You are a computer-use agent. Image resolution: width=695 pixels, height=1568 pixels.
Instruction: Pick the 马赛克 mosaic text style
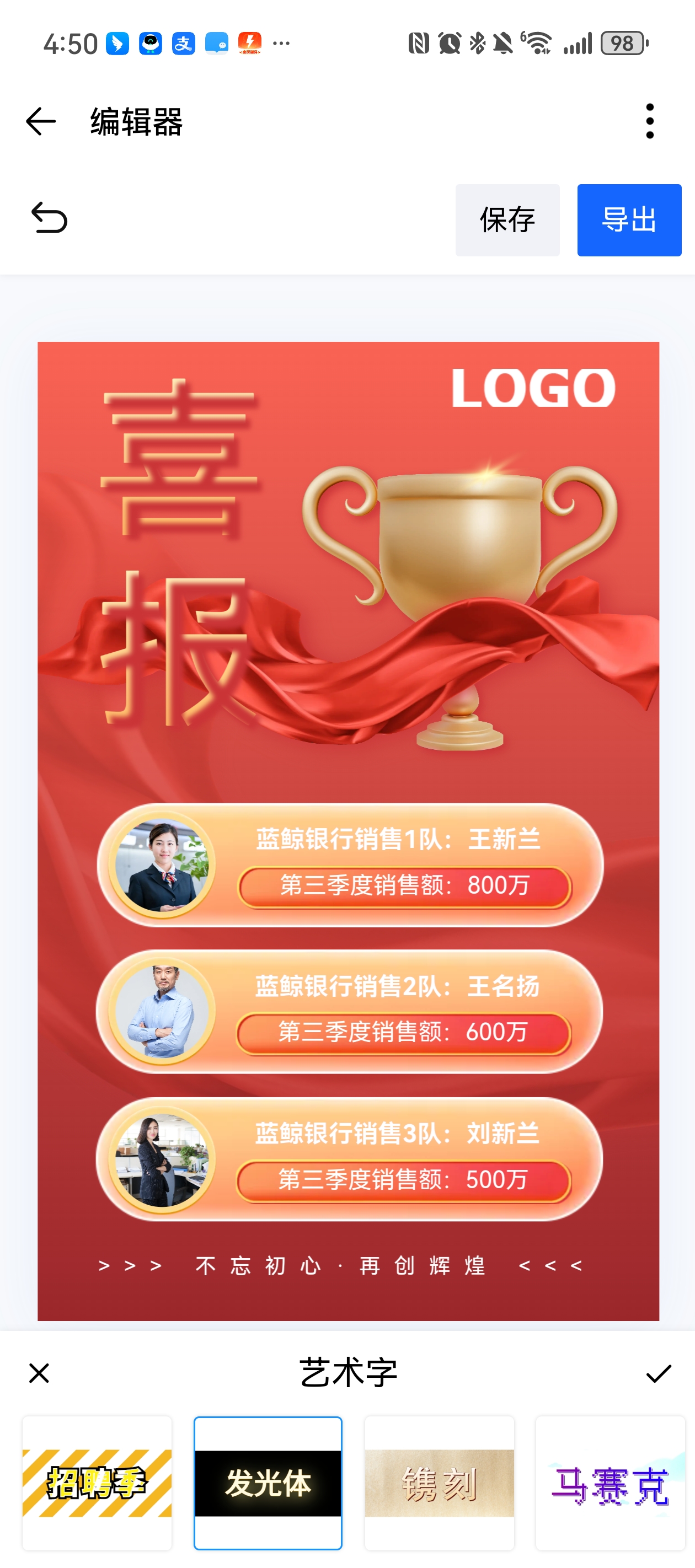tap(610, 1482)
